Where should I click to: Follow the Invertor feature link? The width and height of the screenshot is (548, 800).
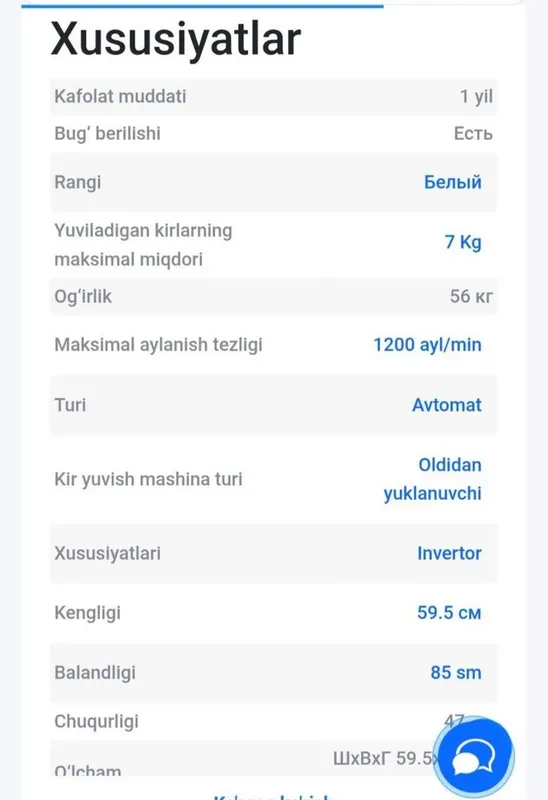(449, 554)
